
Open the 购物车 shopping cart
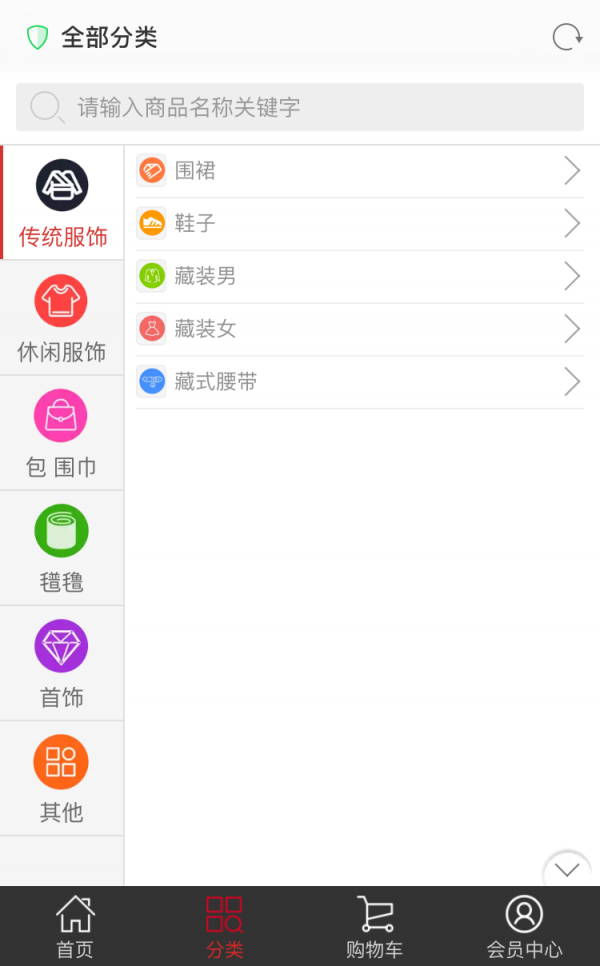click(374, 926)
